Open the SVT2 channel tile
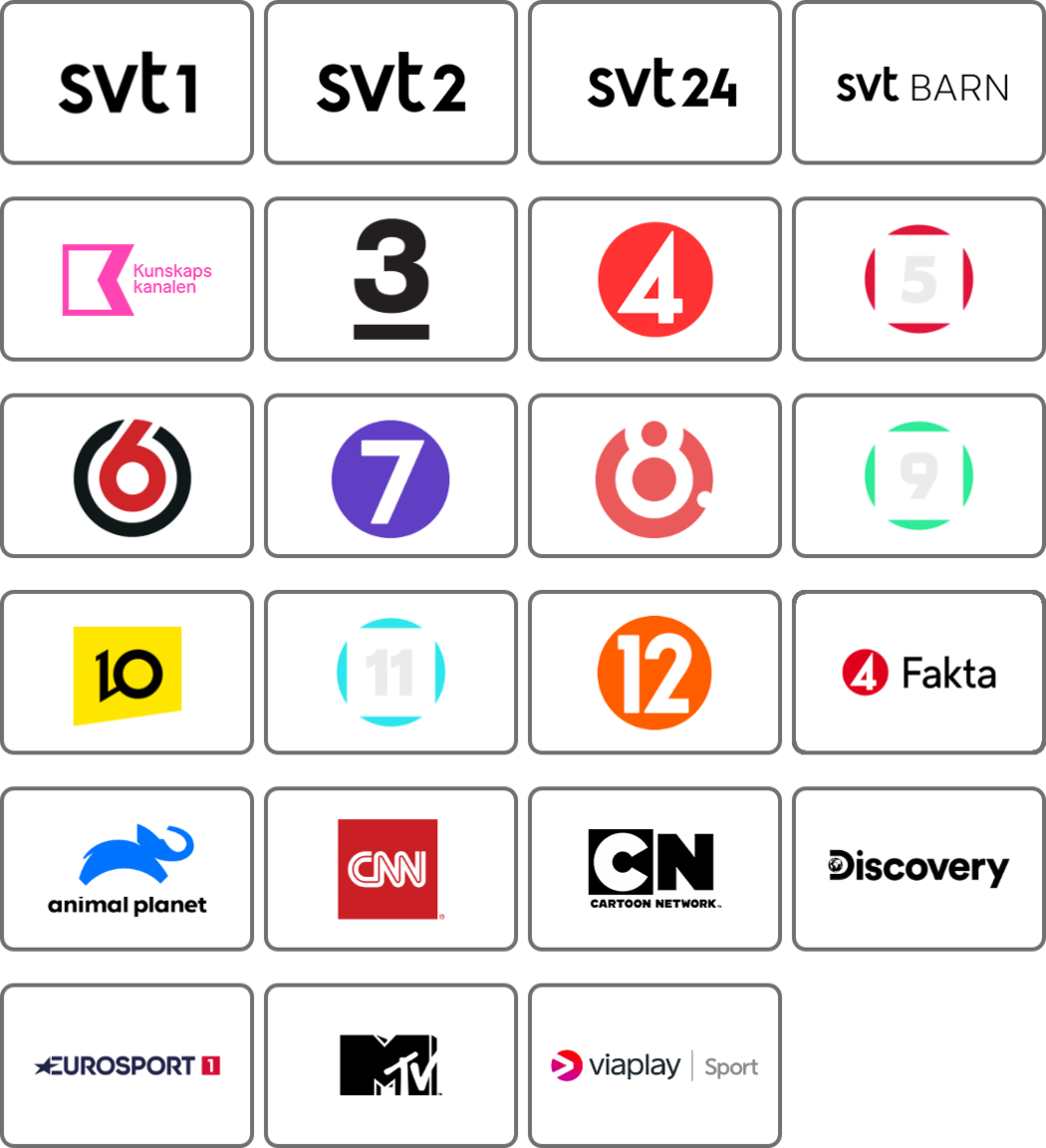The width and height of the screenshot is (1046, 1148). 391,83
